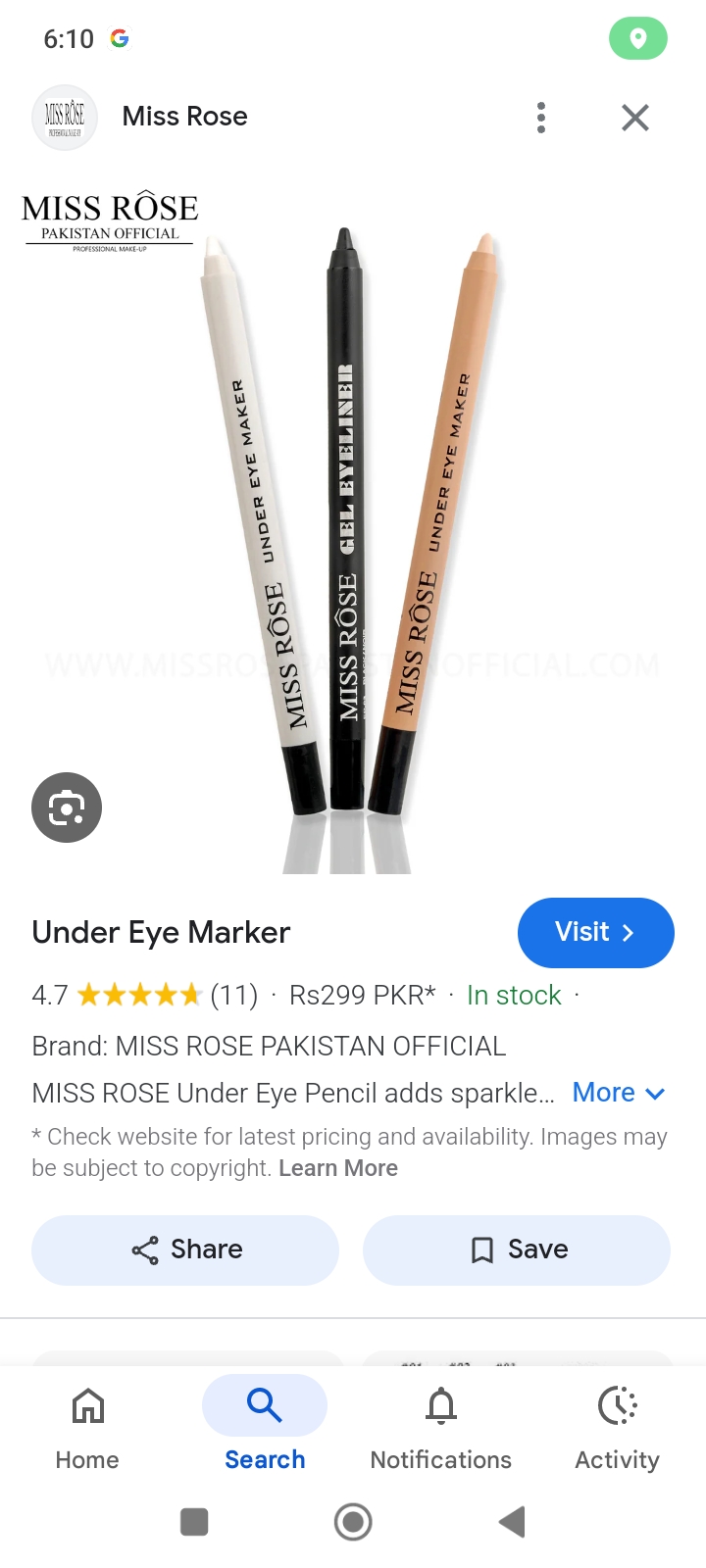Open the three-dot overflow menu
The image size is (706, 1568).
541,118
